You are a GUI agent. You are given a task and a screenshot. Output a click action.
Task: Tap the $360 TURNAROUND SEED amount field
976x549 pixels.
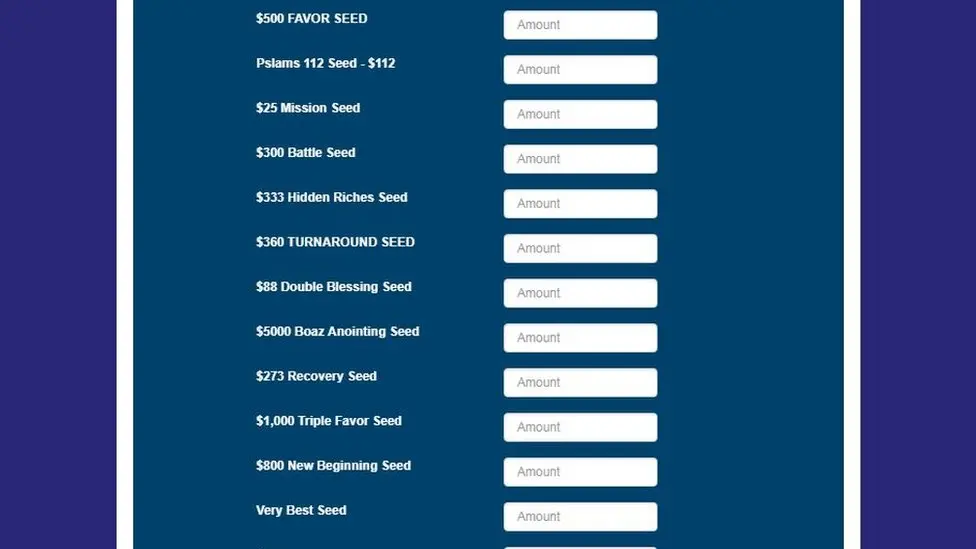click(580, 248)
